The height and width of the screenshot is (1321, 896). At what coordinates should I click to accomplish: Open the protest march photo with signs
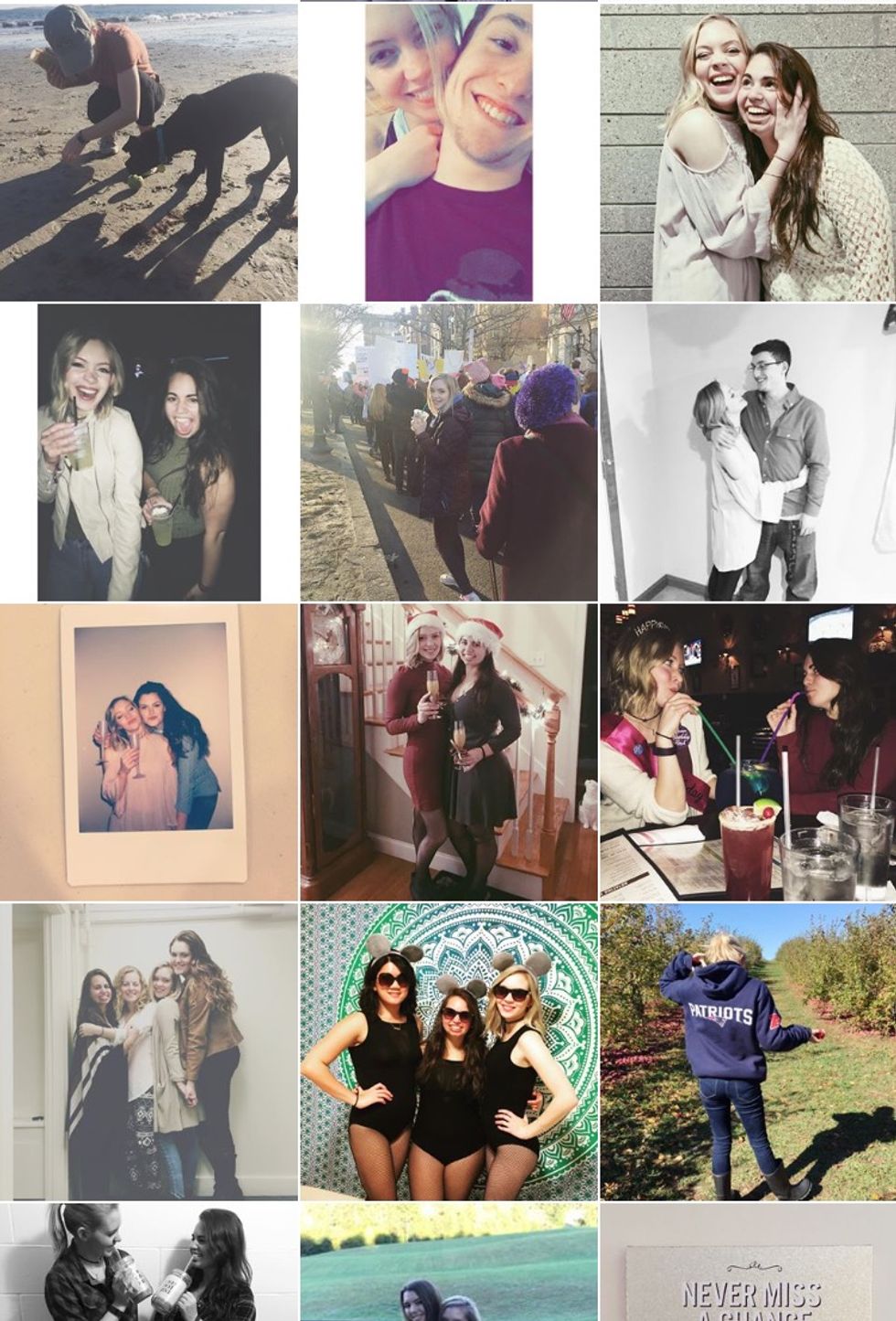click(448, 453)
